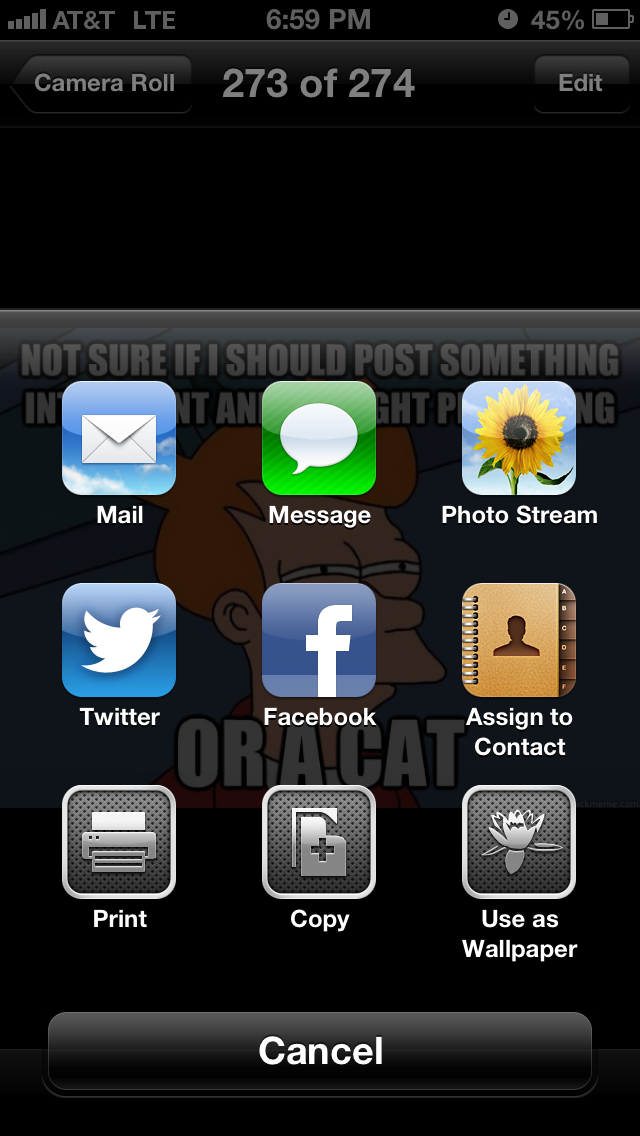Send the photo in a Message
The width and height of the screenshot is (640, 1136).
319,438
